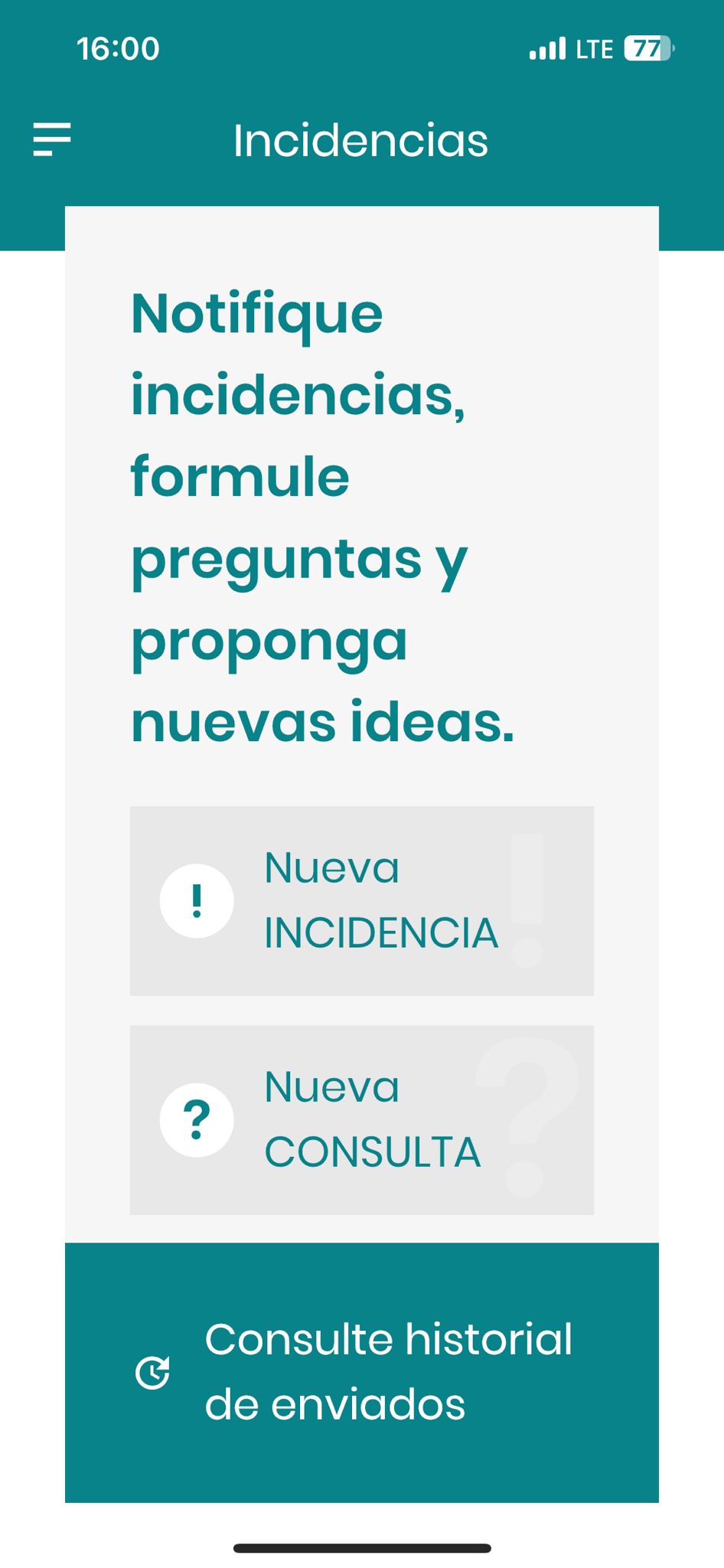
Task: Open Consulte historial de enviados
Action: click(x=362, y=1372)
